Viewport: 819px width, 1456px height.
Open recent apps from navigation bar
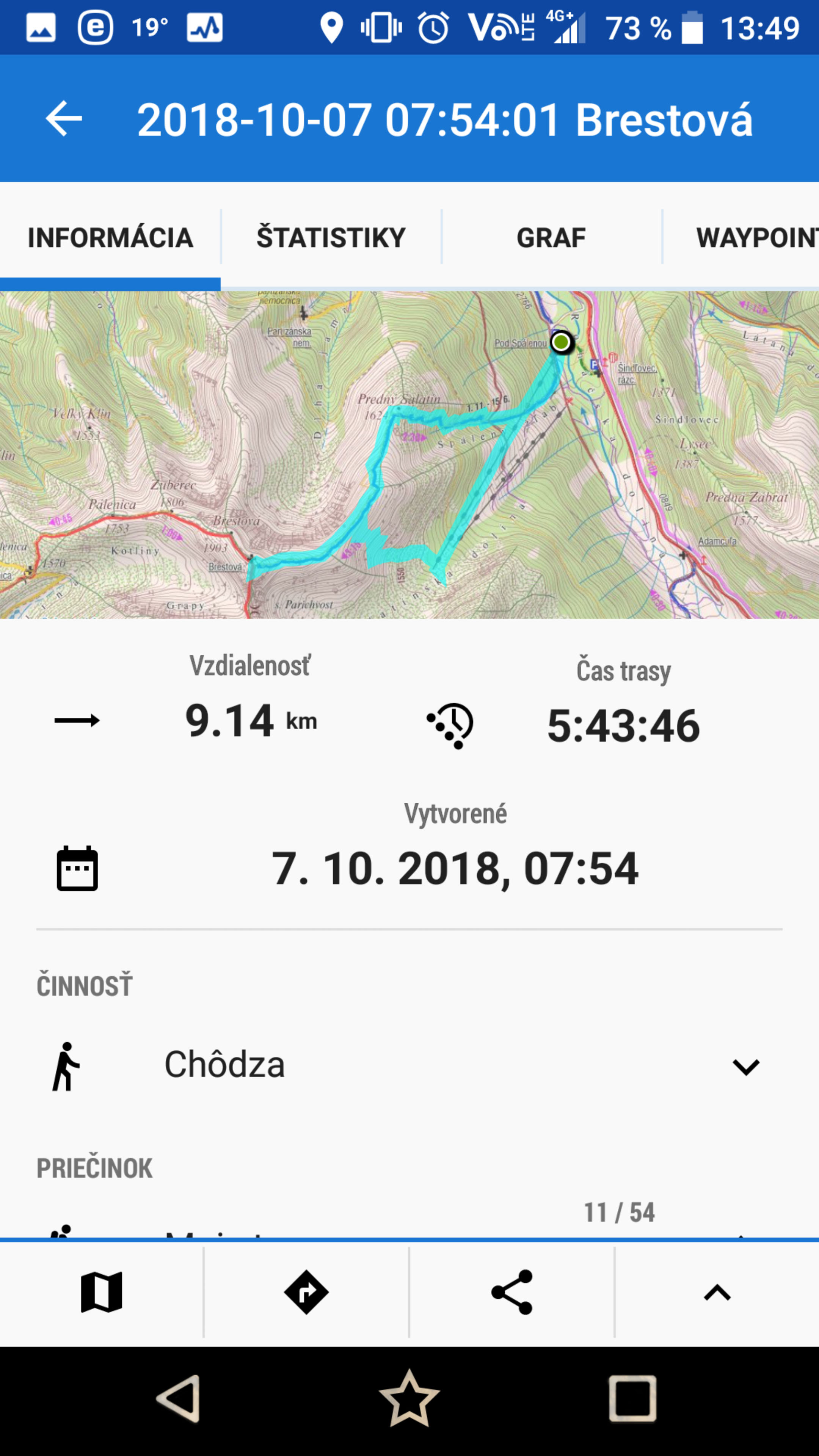pos(632,1398)
